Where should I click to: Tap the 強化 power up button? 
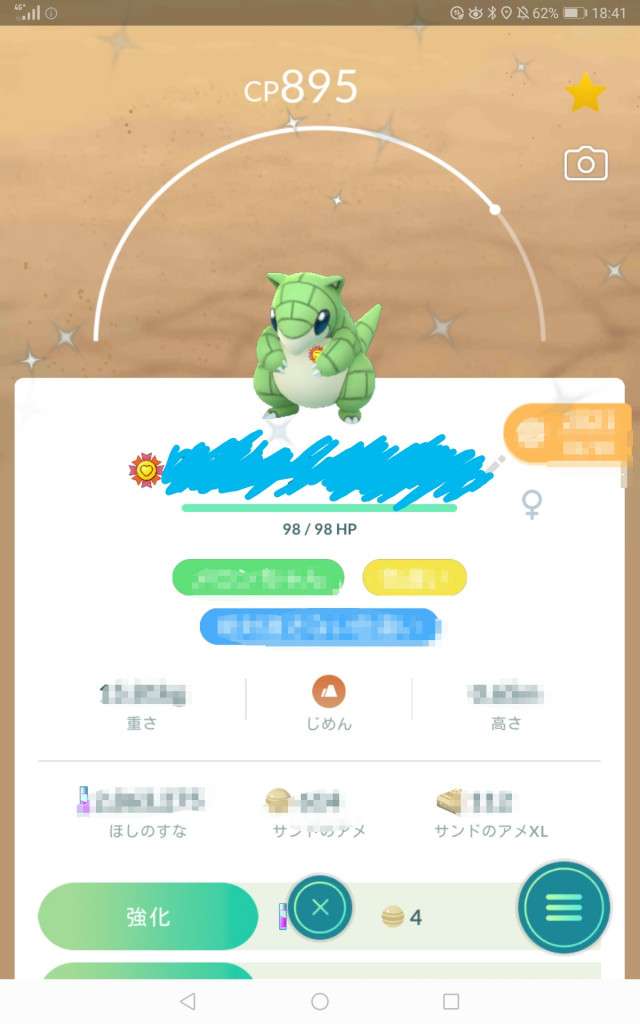(x=148, y=916)
